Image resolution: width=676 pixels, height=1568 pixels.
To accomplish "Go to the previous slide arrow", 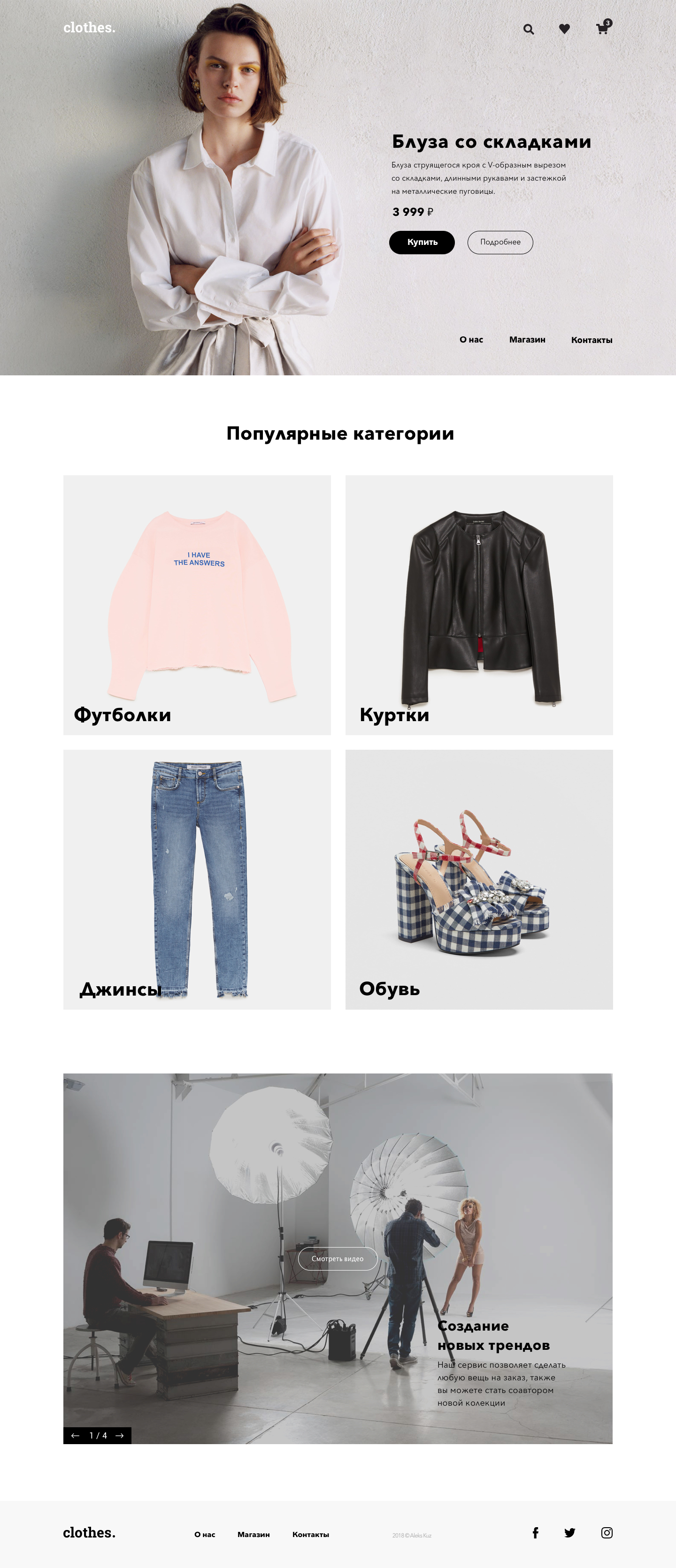I will 76,1435.
